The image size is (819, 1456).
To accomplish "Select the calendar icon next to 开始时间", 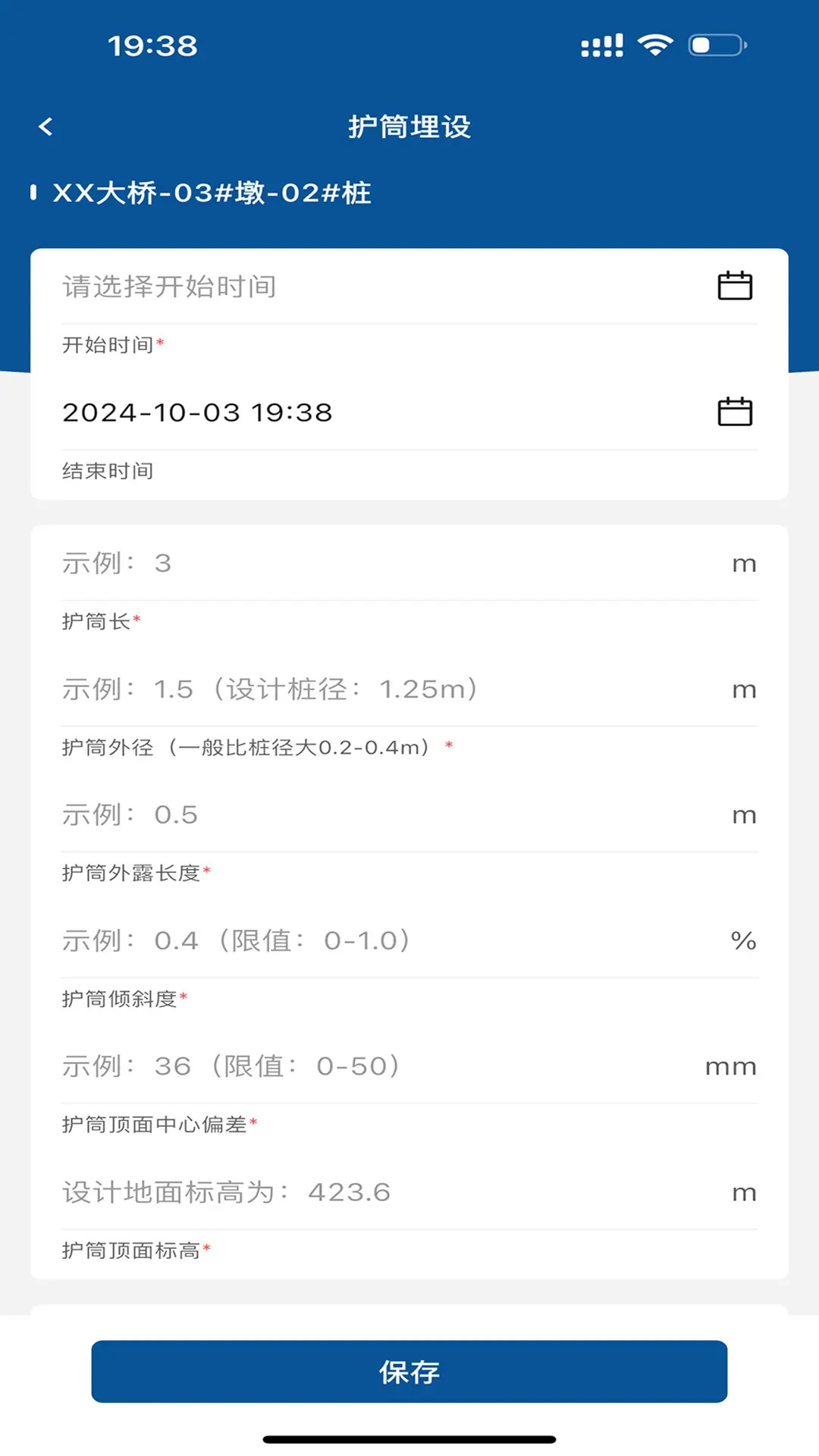I will coord(734,285).
